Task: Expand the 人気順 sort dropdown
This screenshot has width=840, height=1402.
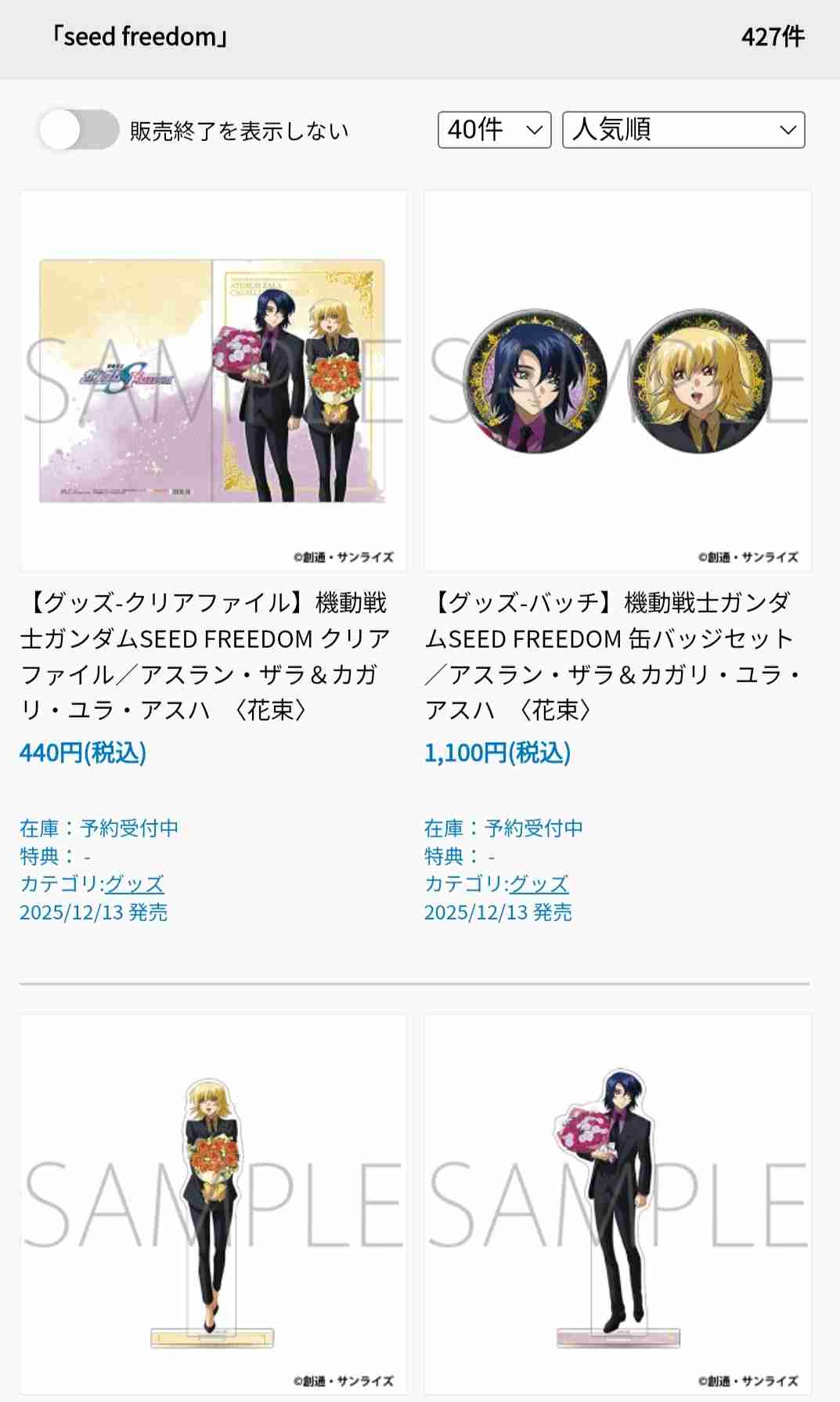Action: tap(683, 130)
